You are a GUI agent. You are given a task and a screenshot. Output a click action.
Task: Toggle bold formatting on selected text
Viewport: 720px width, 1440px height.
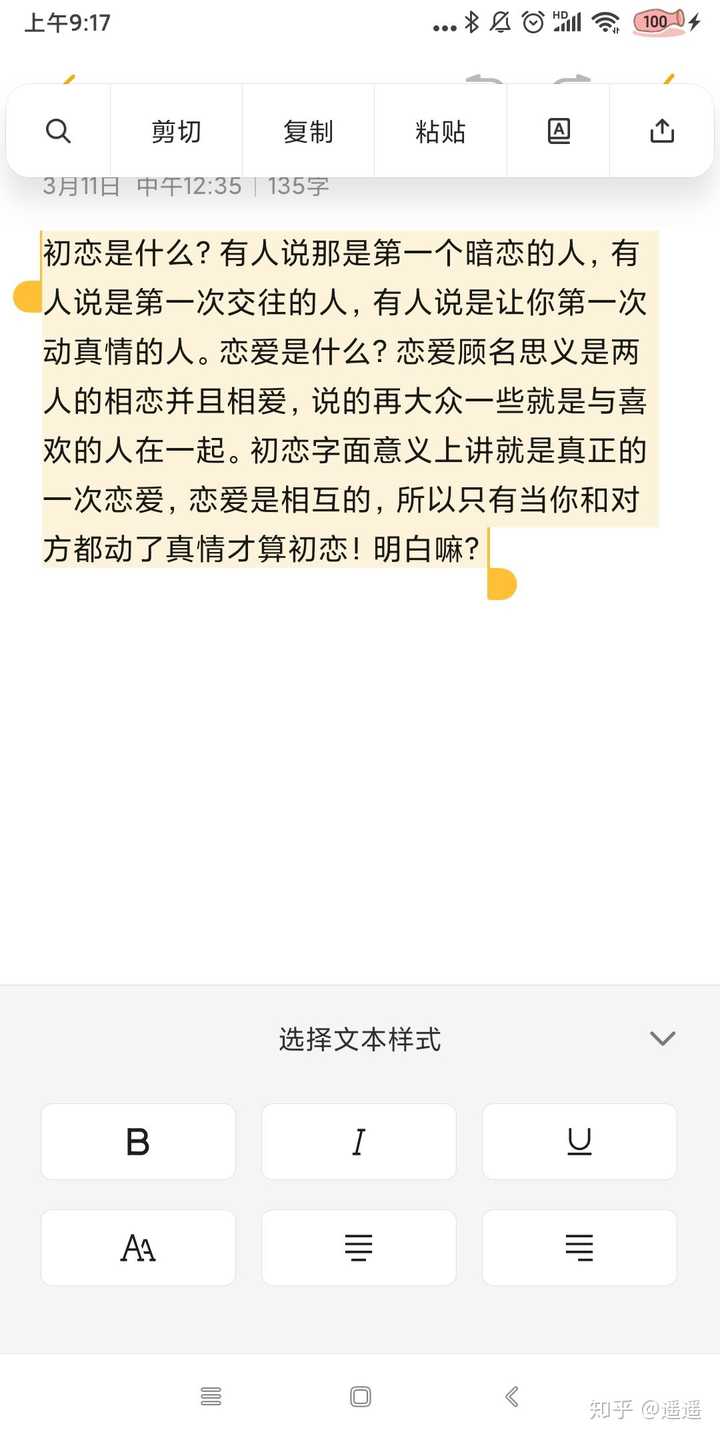click(137, 1141)
